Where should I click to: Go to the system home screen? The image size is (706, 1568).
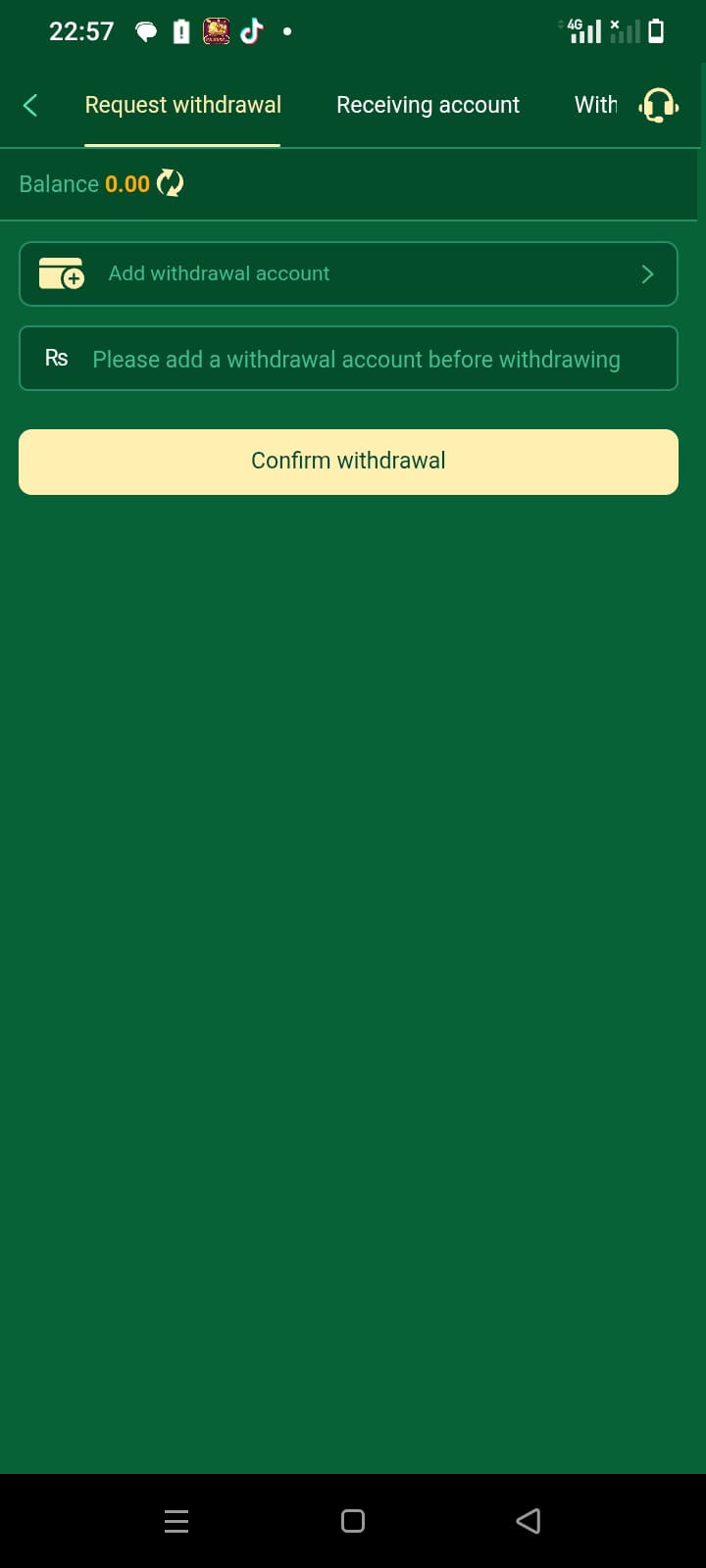click(x=353, y=1520)
